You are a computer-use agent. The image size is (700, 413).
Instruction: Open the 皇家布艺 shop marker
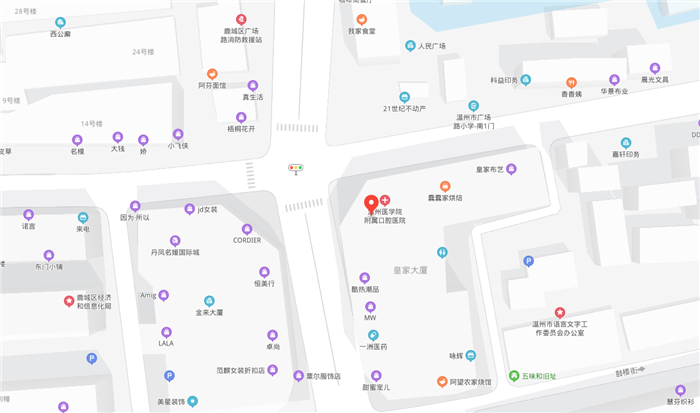pos(511,169)
